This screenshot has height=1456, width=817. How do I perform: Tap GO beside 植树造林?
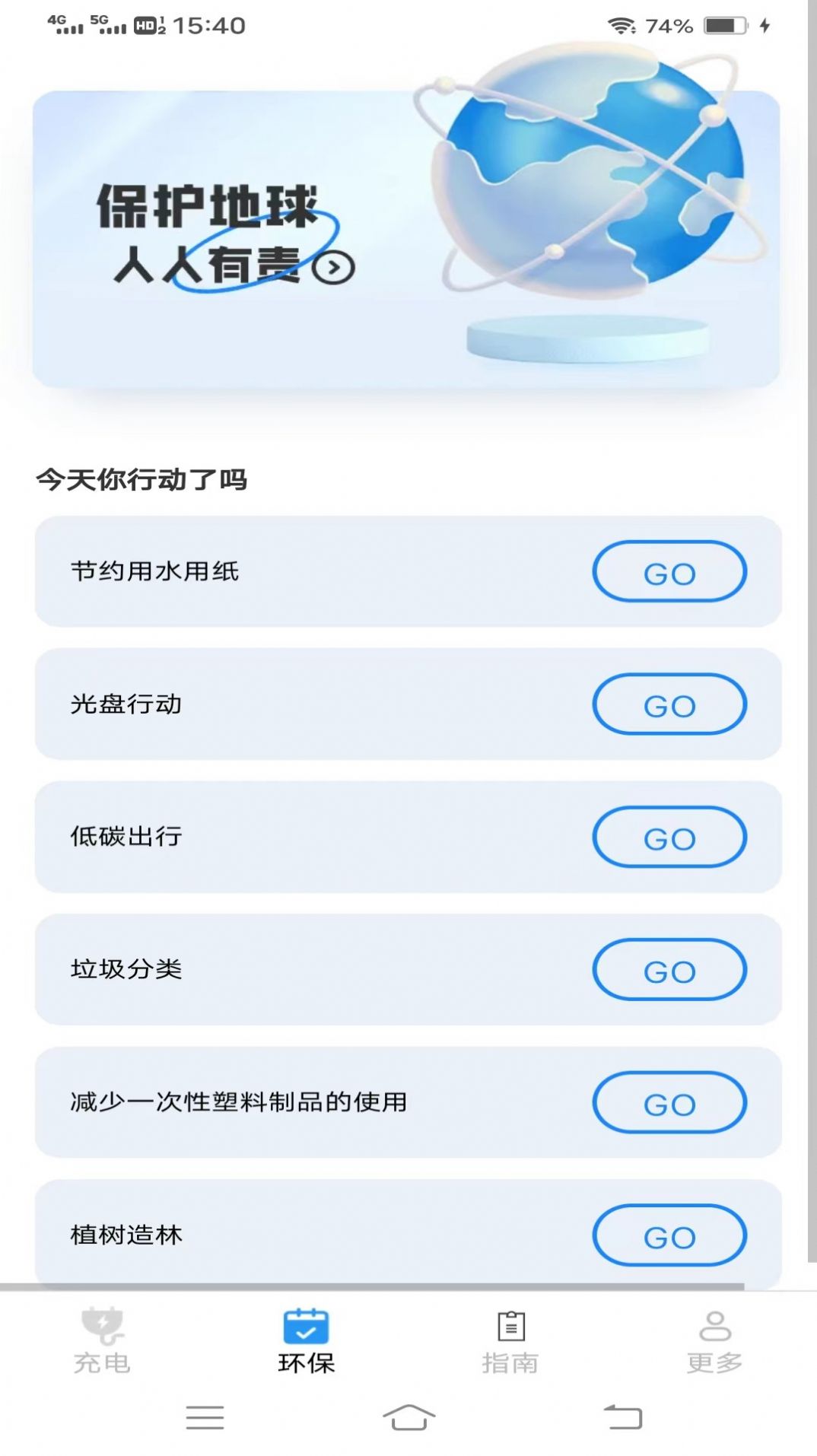(x=669, y=1235)
